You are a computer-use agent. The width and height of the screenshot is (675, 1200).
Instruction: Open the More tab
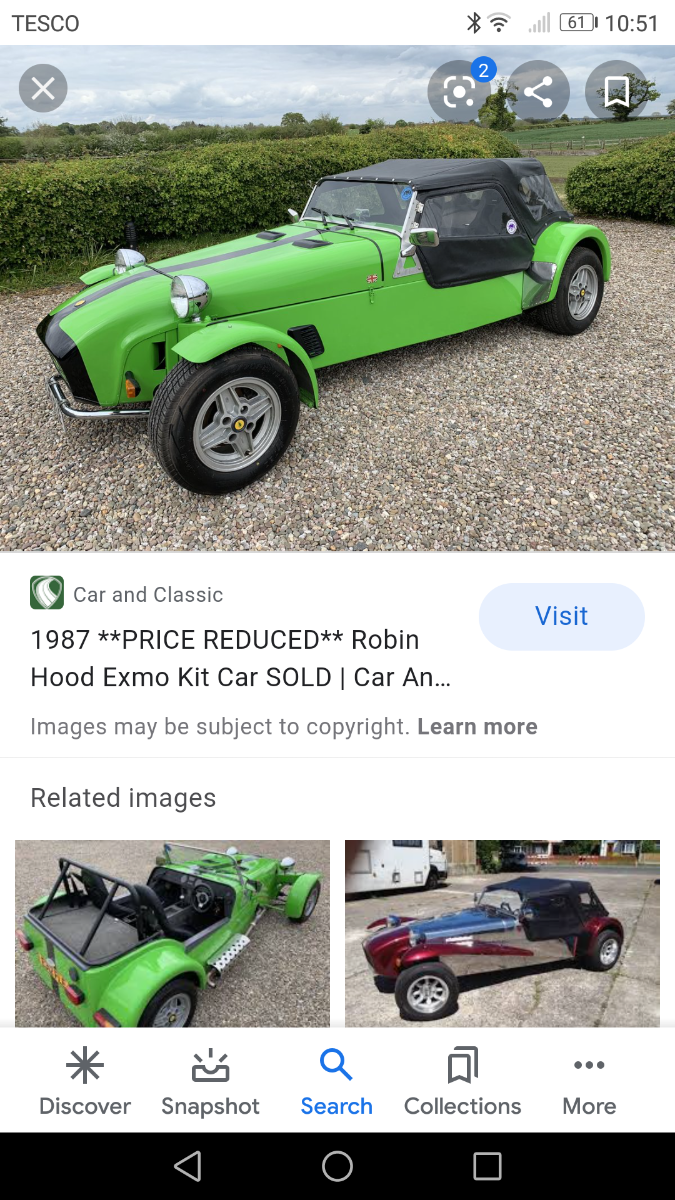click(x=589, y=1082)
